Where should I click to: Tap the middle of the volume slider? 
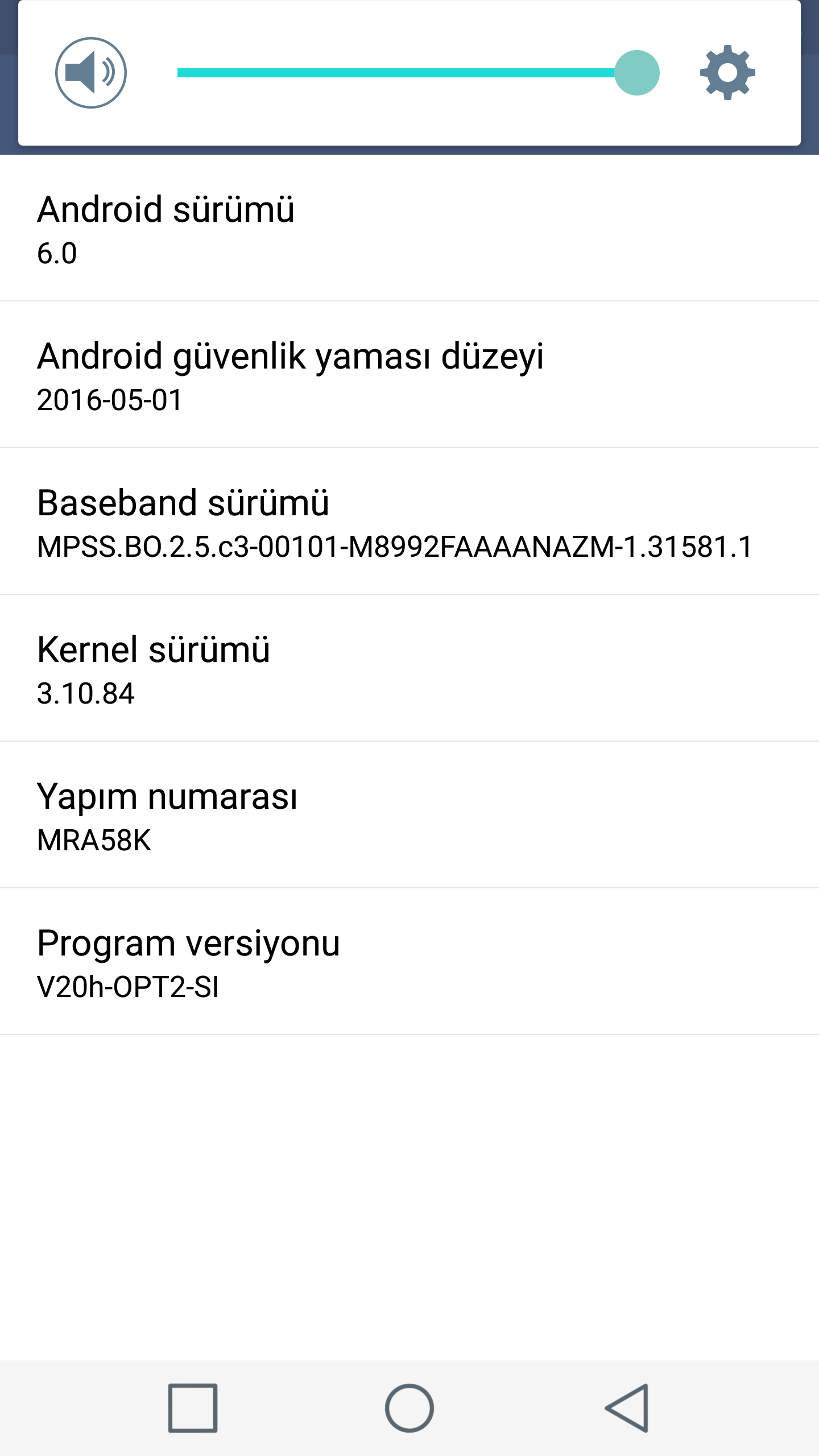407,73
